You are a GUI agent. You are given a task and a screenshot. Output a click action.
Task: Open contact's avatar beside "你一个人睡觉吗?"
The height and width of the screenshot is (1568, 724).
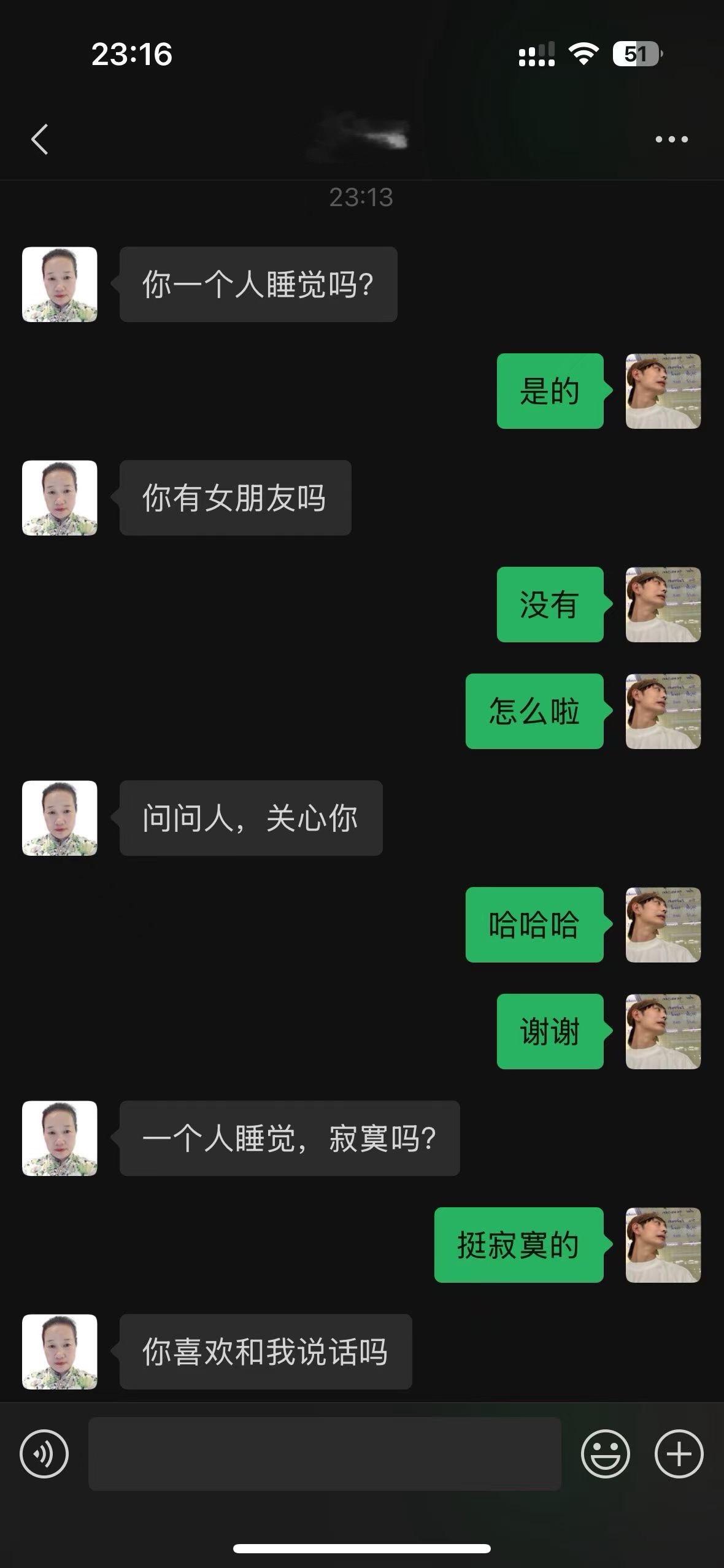coord(60,285)
